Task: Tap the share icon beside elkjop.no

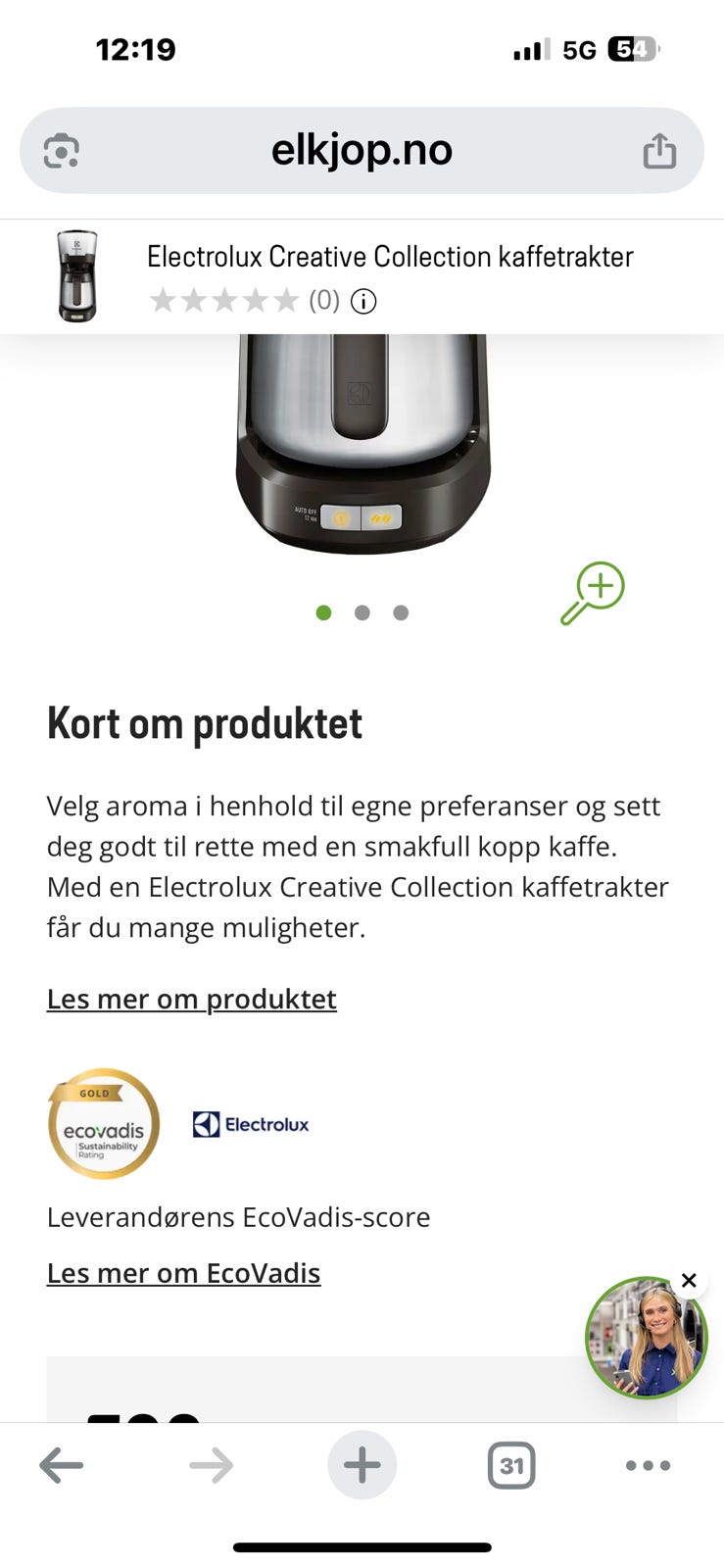Action: pyautogui.click(x=661, y=149)
